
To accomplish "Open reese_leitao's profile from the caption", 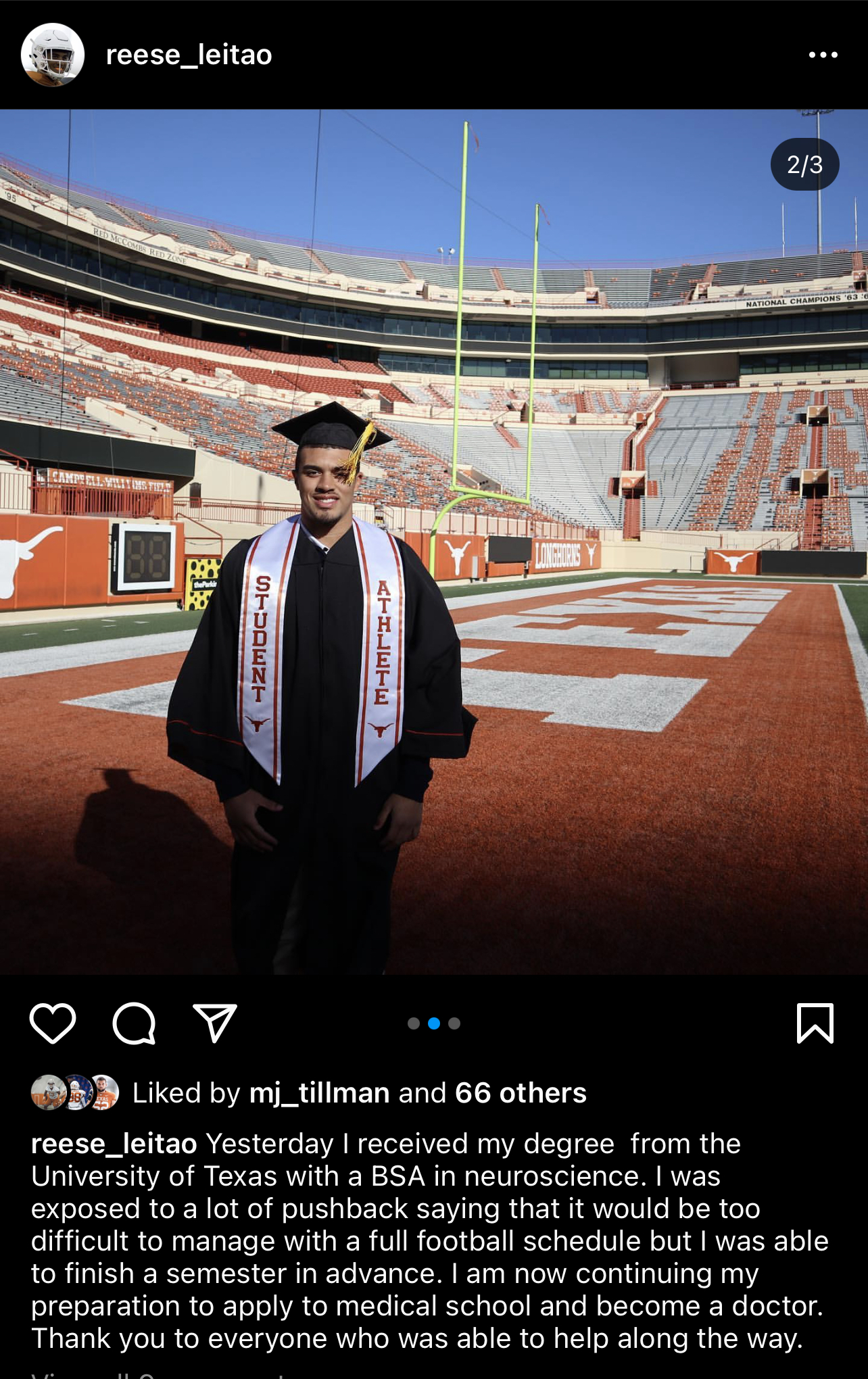I will [x=114, y=1144].
